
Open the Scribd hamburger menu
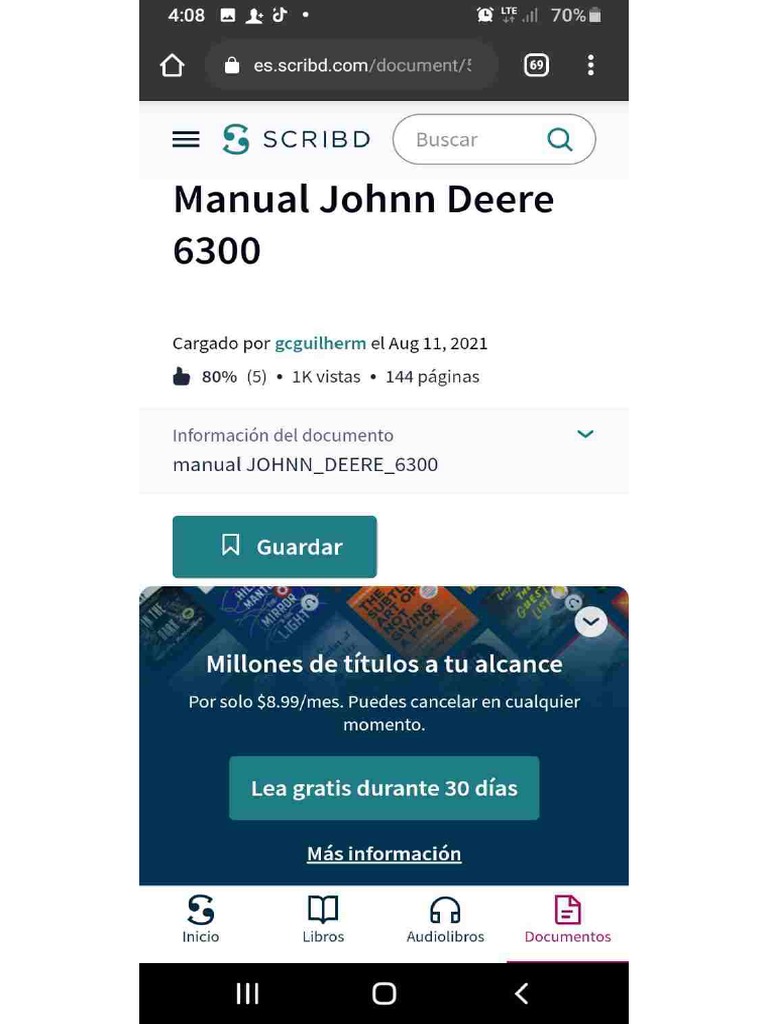[185, 139]
